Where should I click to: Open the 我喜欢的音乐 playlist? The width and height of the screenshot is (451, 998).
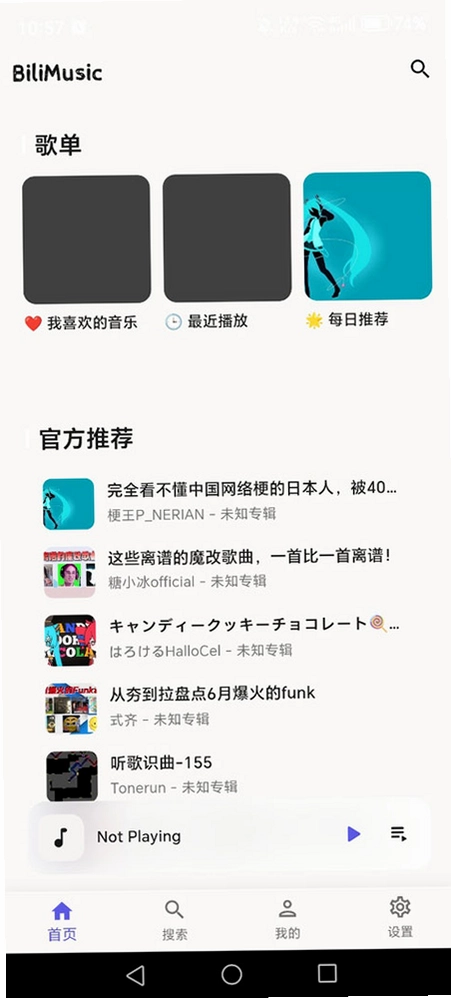[87, 253]
